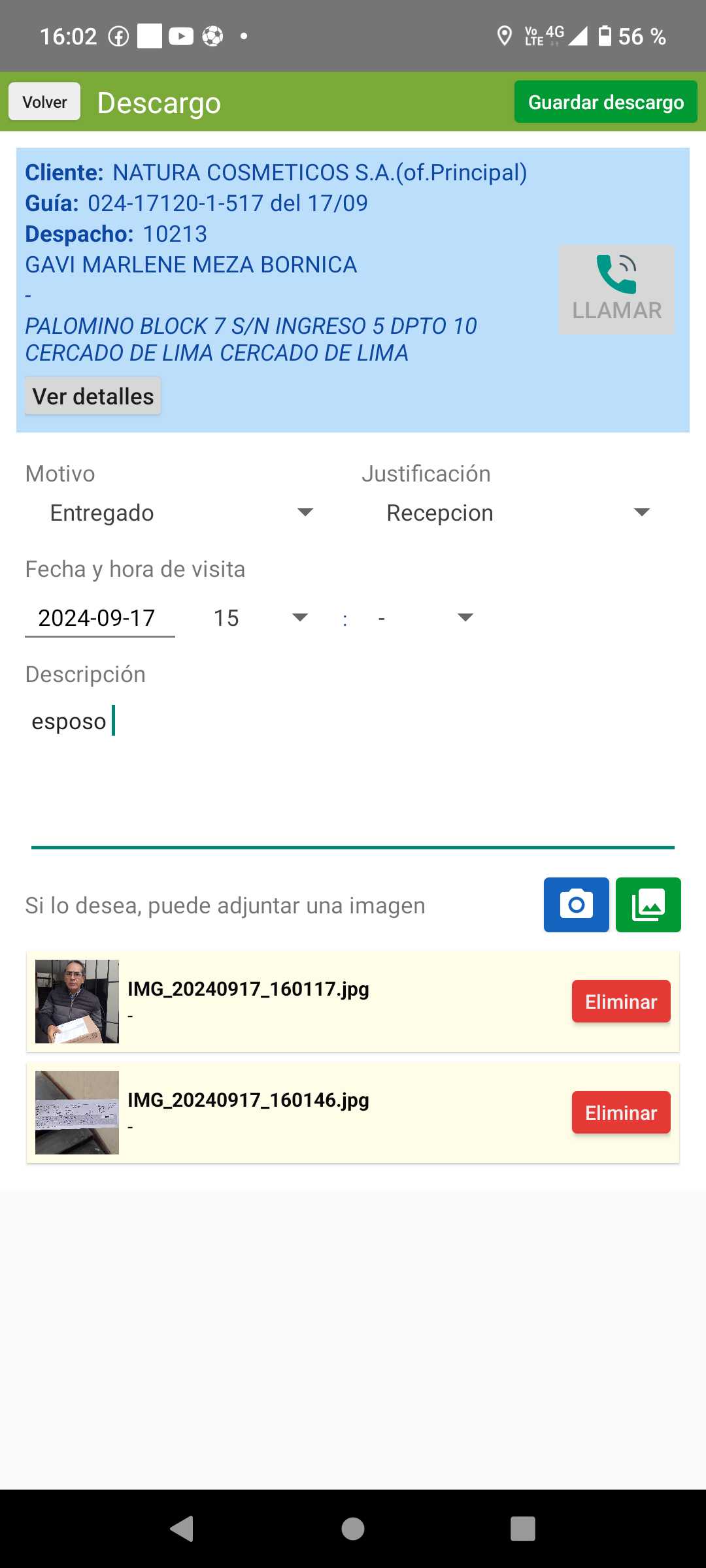
Task: Remove IMG_20240917_160146.jpg
Action: click(621, 1113)
